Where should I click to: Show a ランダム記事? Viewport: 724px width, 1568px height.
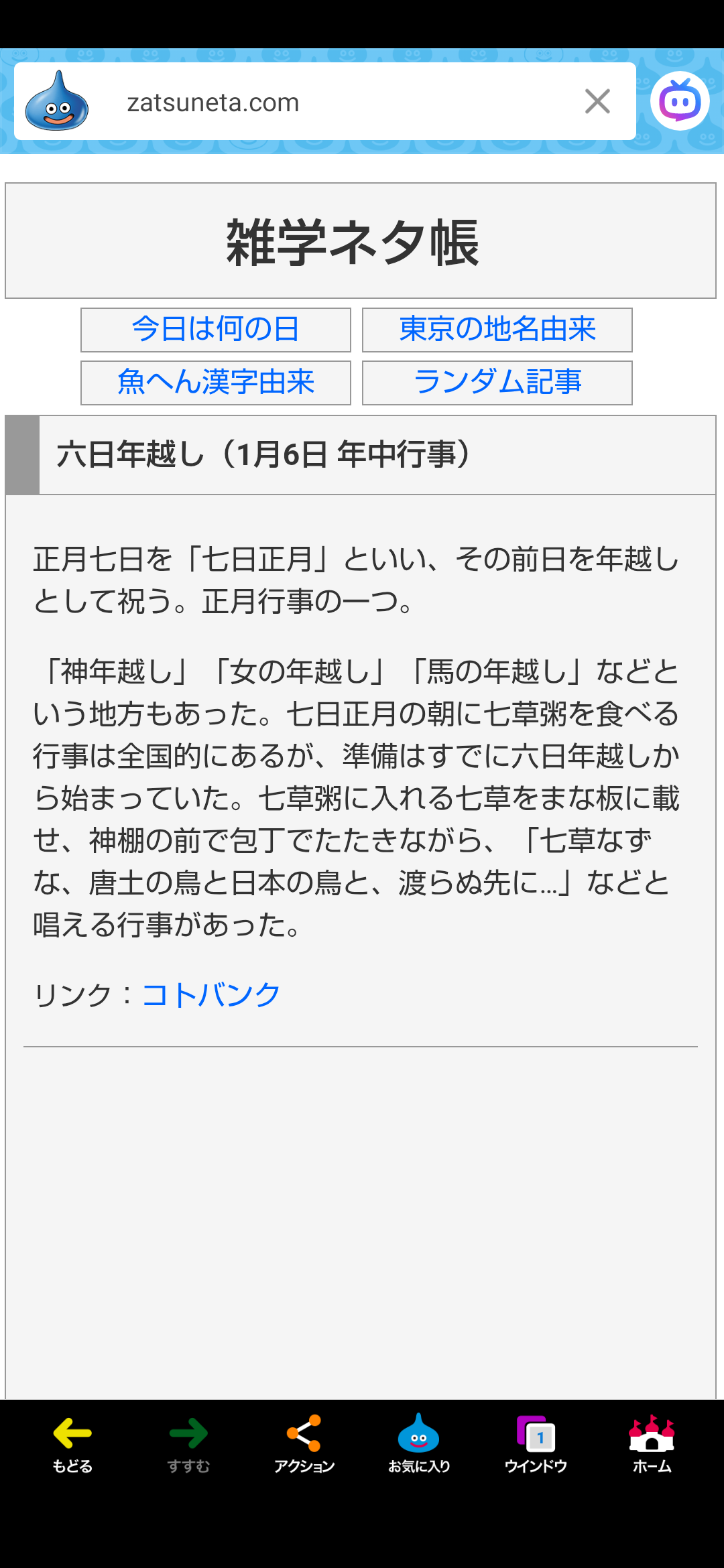[497, 382]
